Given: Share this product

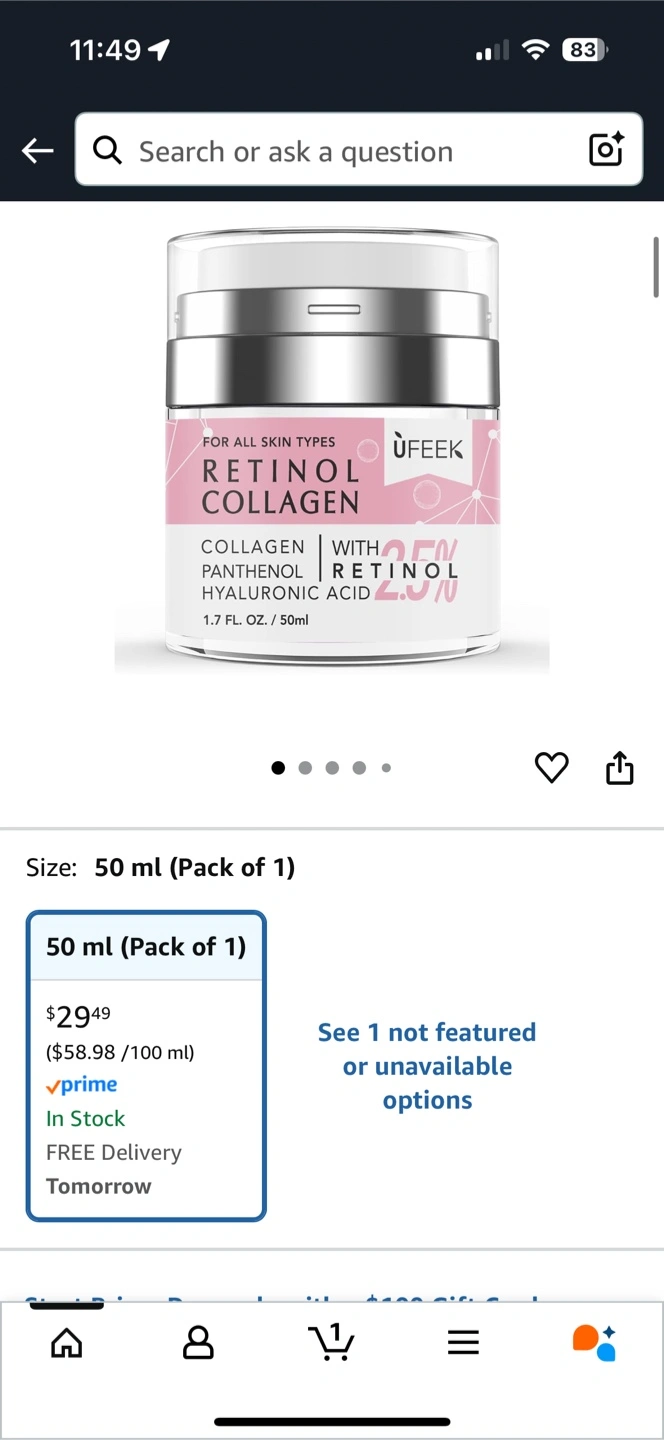Looking at the screenshot, I should pyautogui.click(x=620, y=768).
